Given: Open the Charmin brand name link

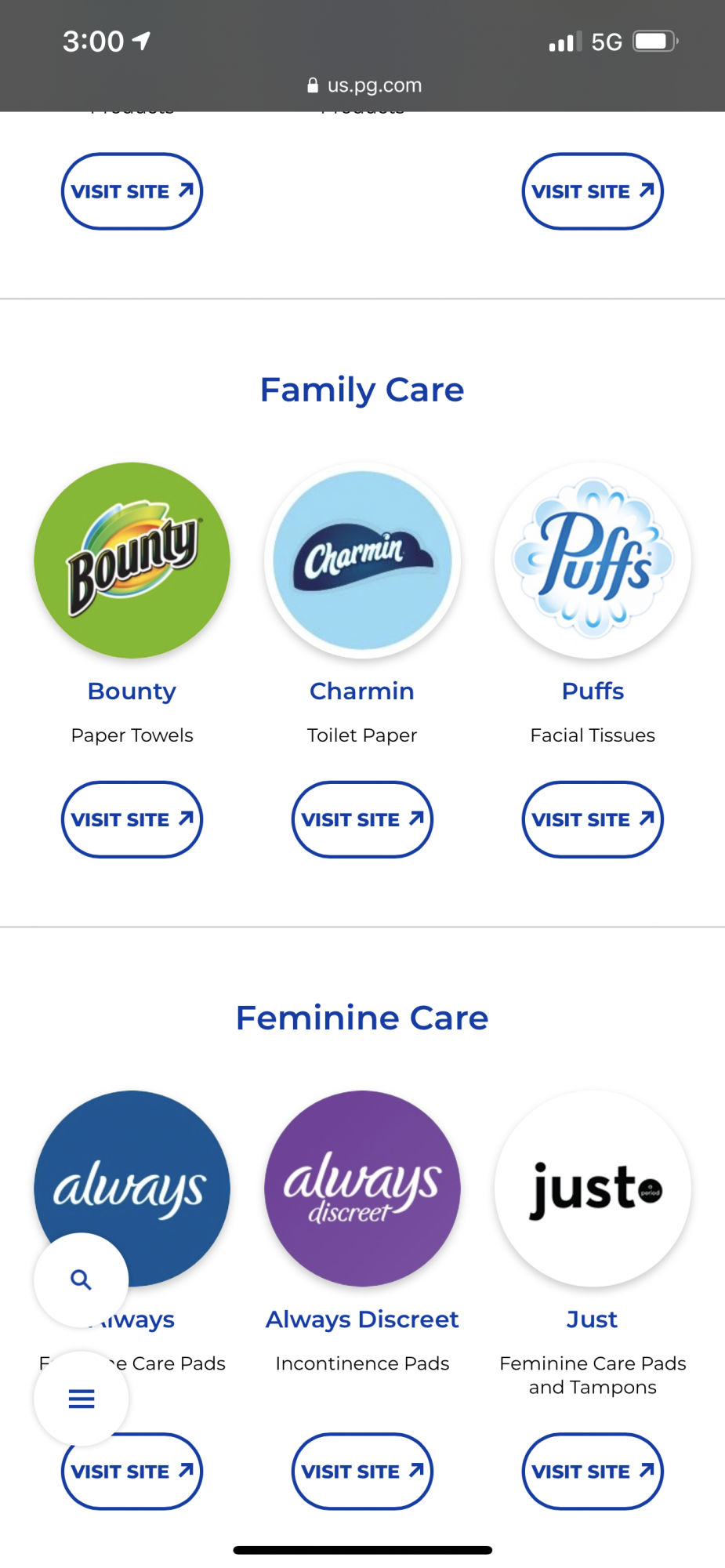Looking at the screenshot, I should point(362,691).
